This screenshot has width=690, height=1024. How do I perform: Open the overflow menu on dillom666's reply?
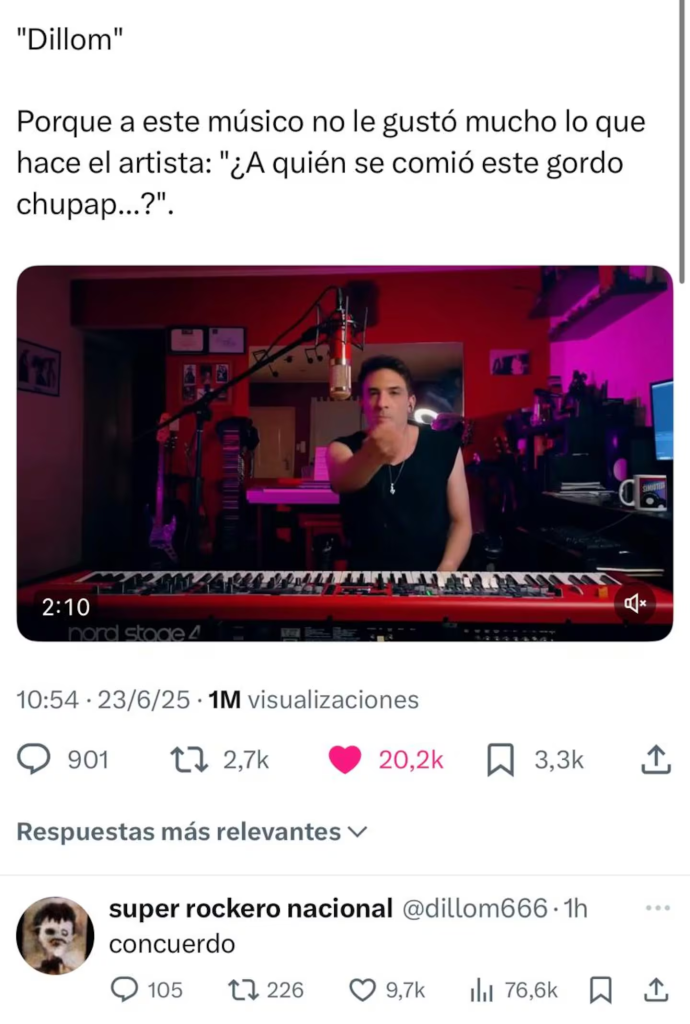(657, 908)
